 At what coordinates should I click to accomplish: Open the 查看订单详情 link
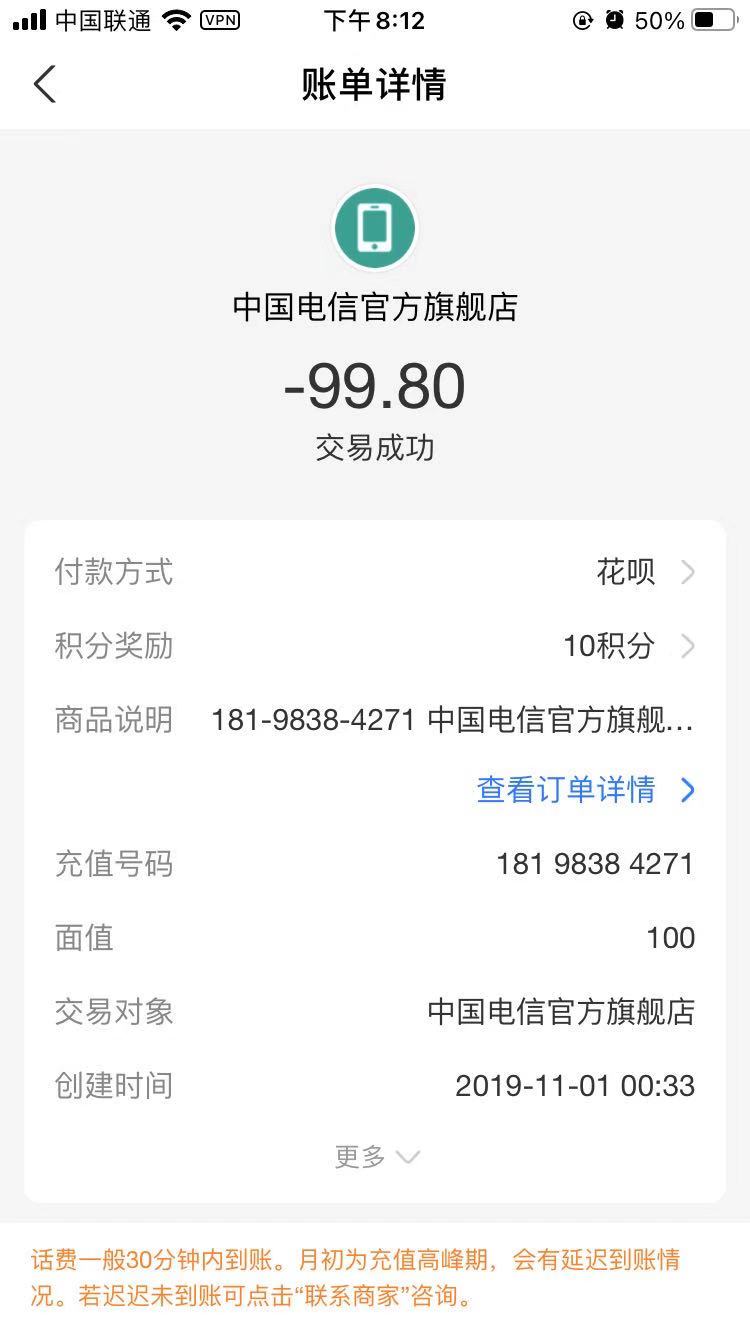pyautogui.click(x=584, y=790)
